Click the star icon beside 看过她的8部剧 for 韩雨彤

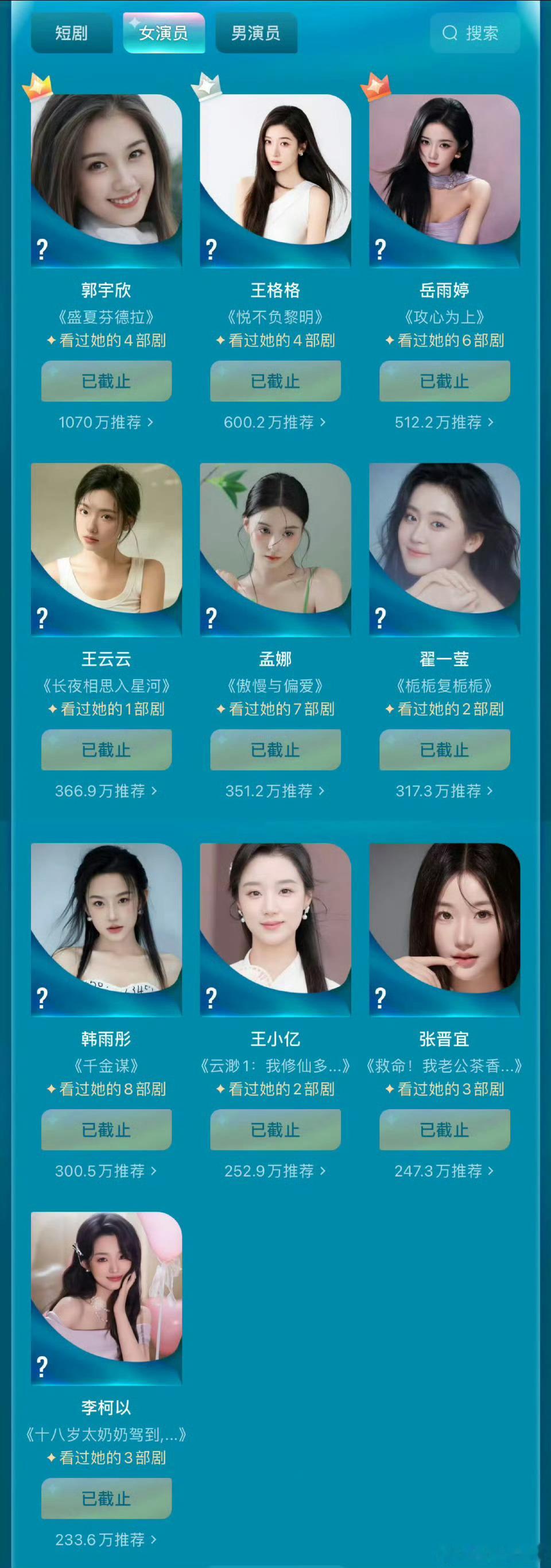(x=51, y=1090)
